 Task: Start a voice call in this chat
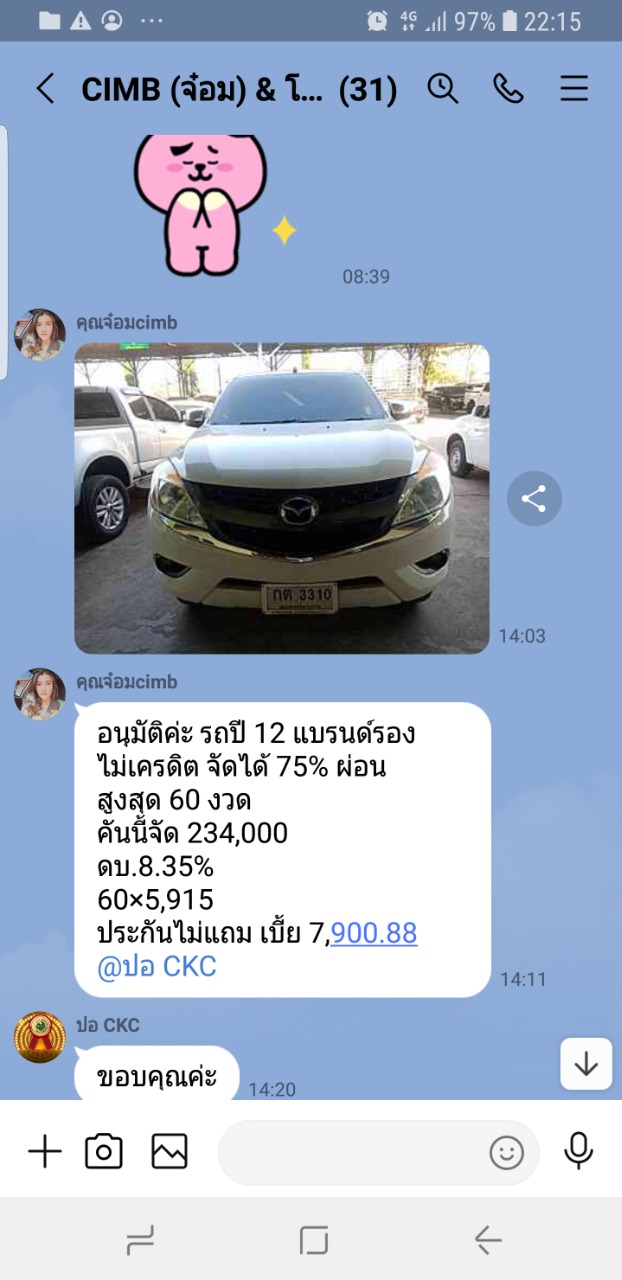508,89
